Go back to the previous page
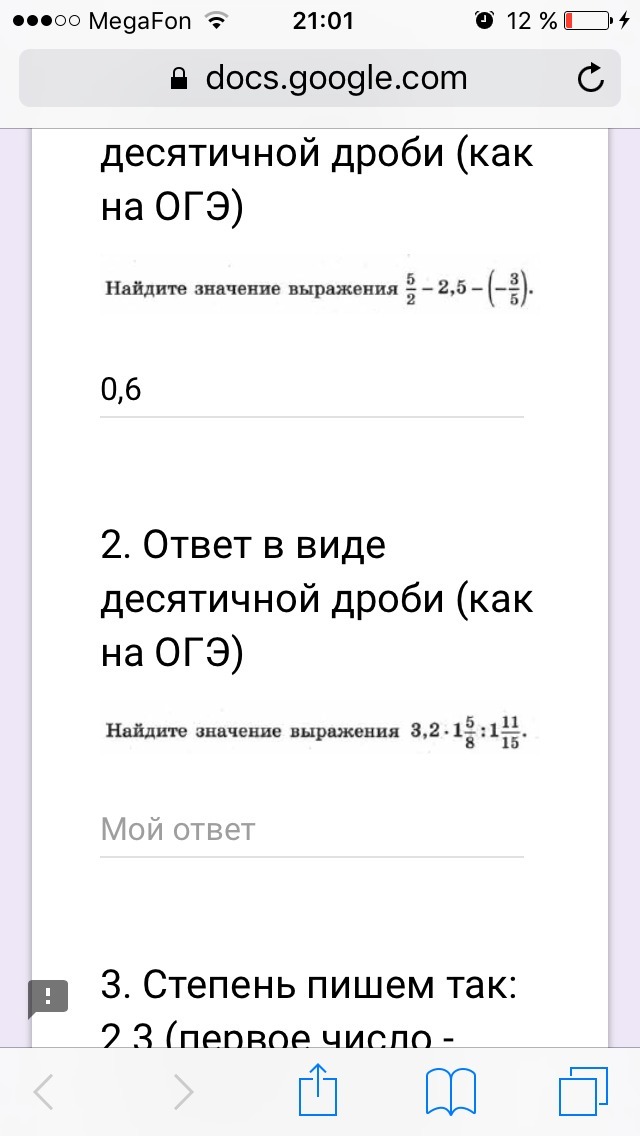The image size is (640, 1136). pyautogui.click(x=44, y=1092)
